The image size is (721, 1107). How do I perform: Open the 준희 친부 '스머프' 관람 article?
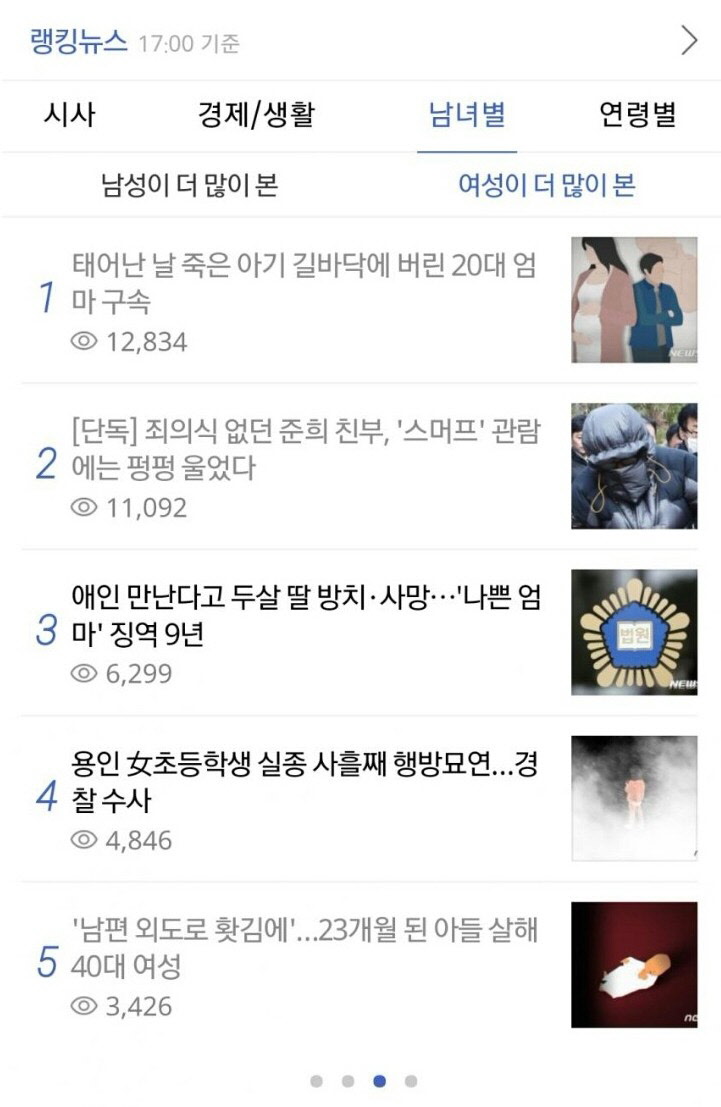[x=305, y=449]
